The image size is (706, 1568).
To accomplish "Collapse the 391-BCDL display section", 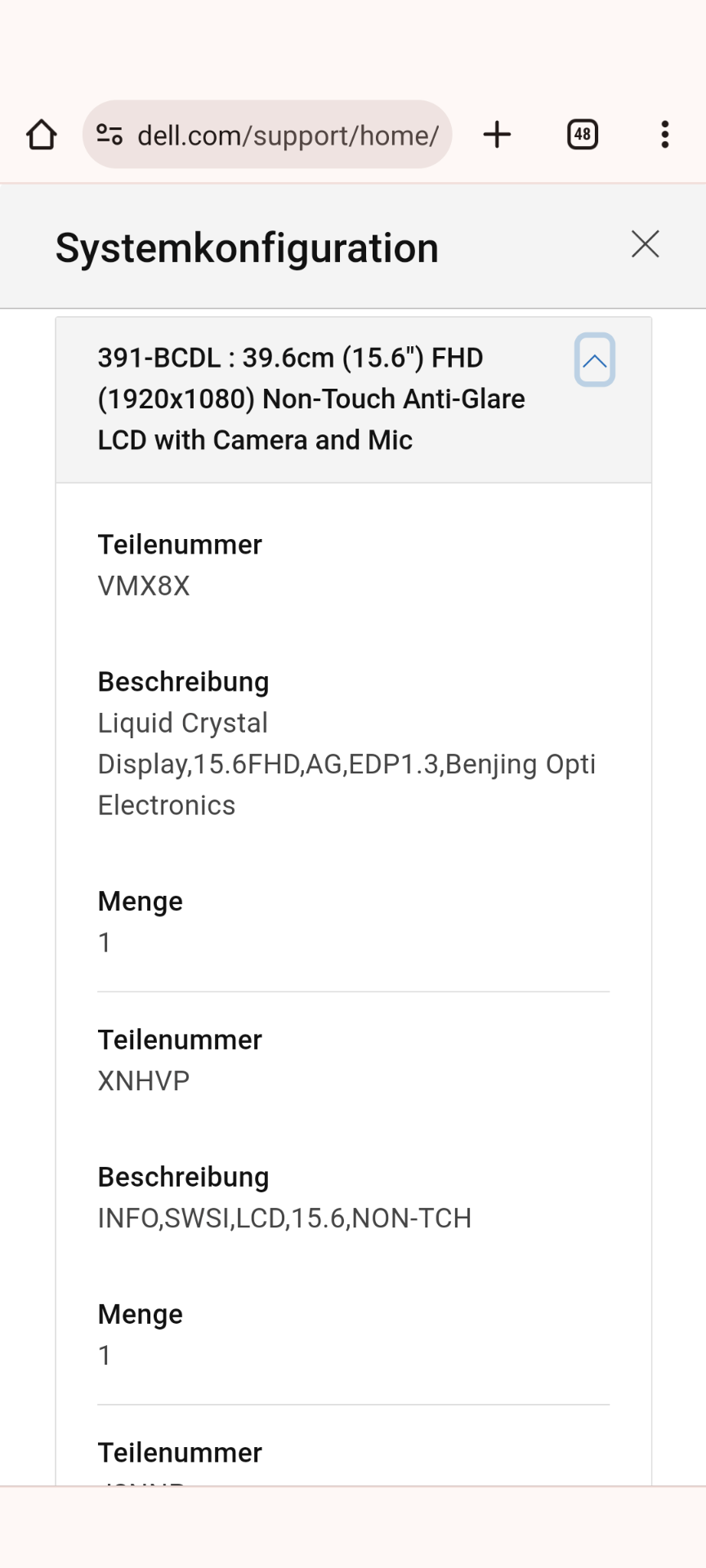I will (594, 360).
